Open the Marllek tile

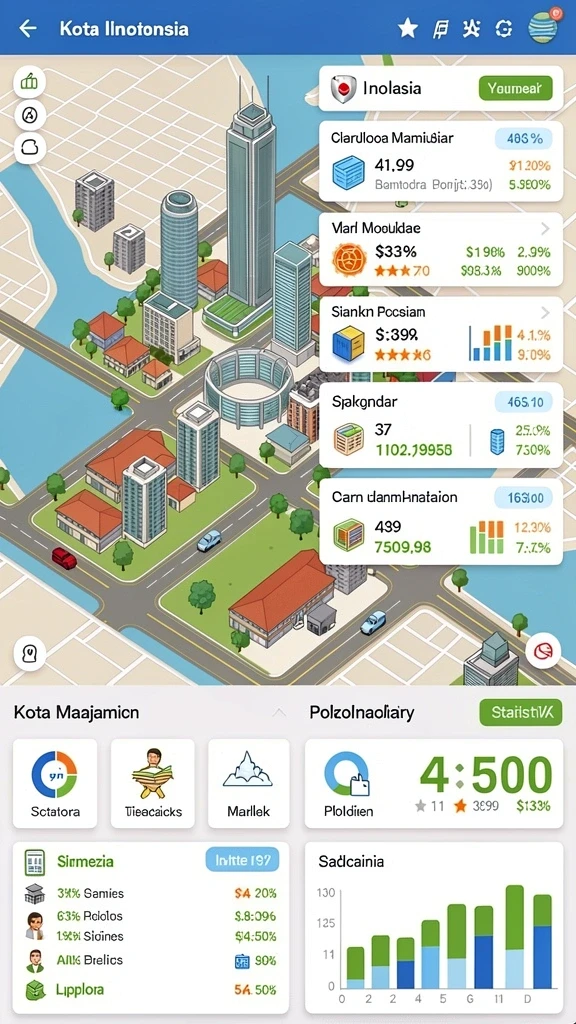(248, 783)
